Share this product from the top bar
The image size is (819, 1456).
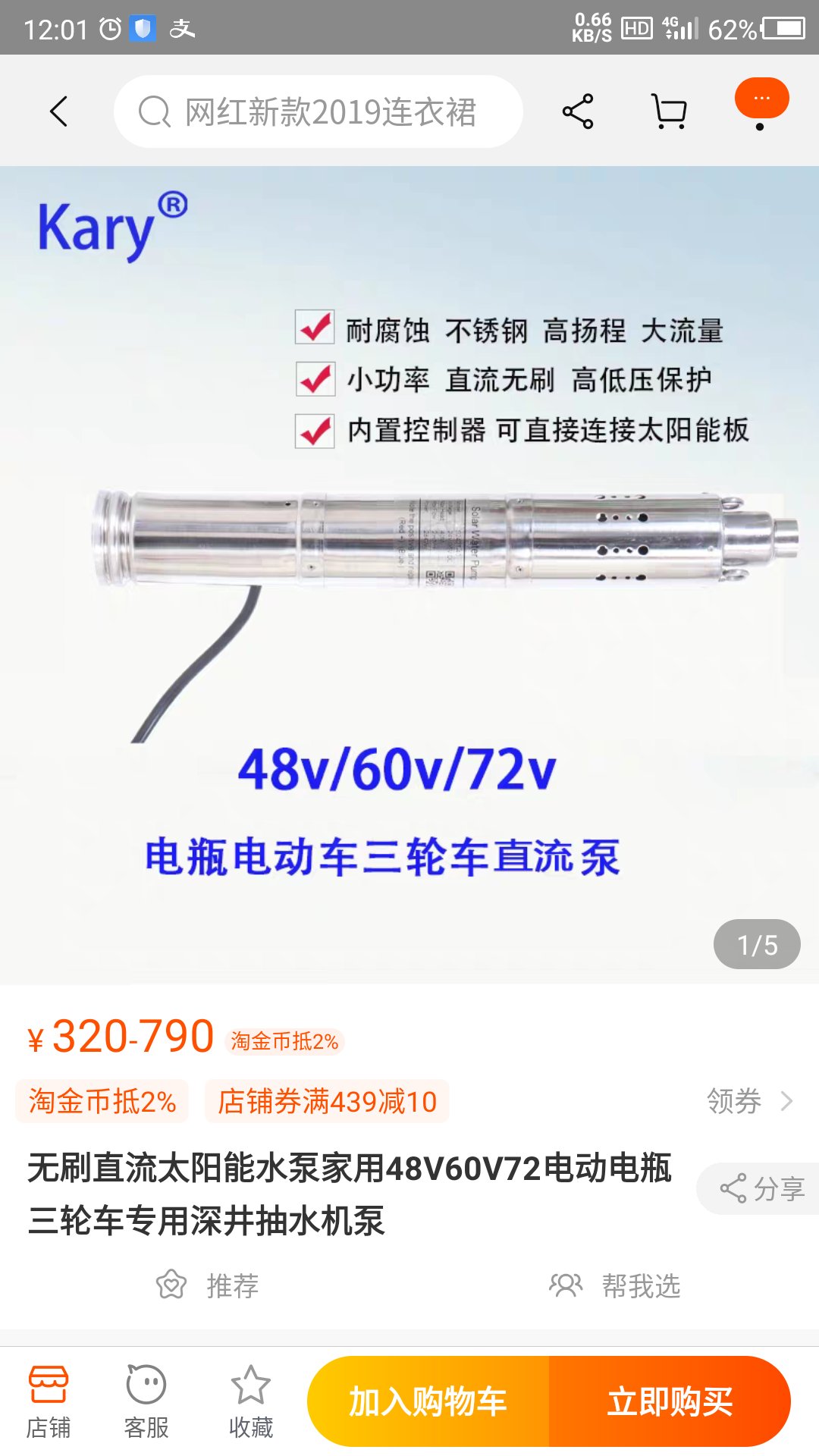pyautogui.click(x=578, y=111)
